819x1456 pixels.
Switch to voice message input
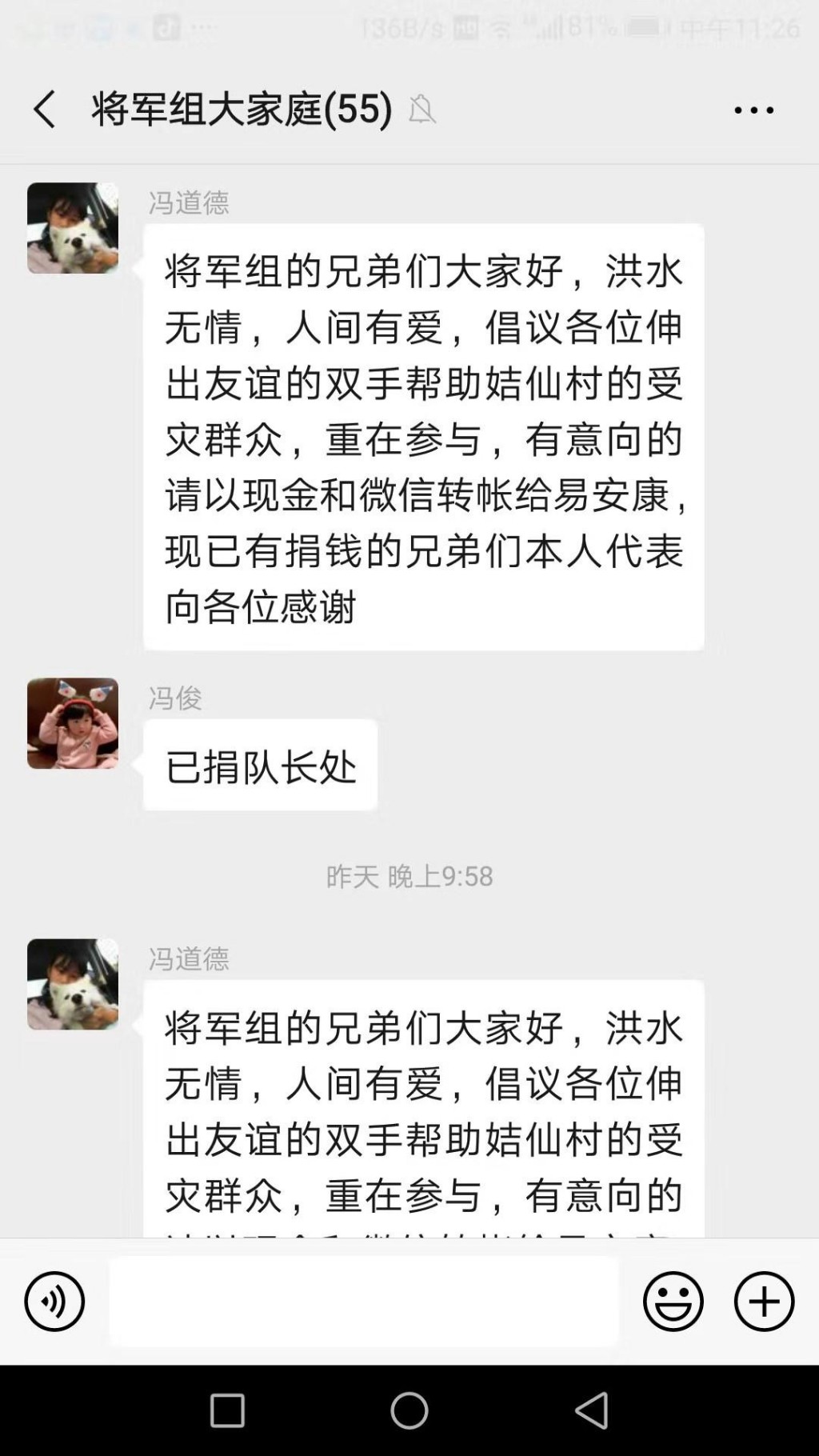[54, 1302]
